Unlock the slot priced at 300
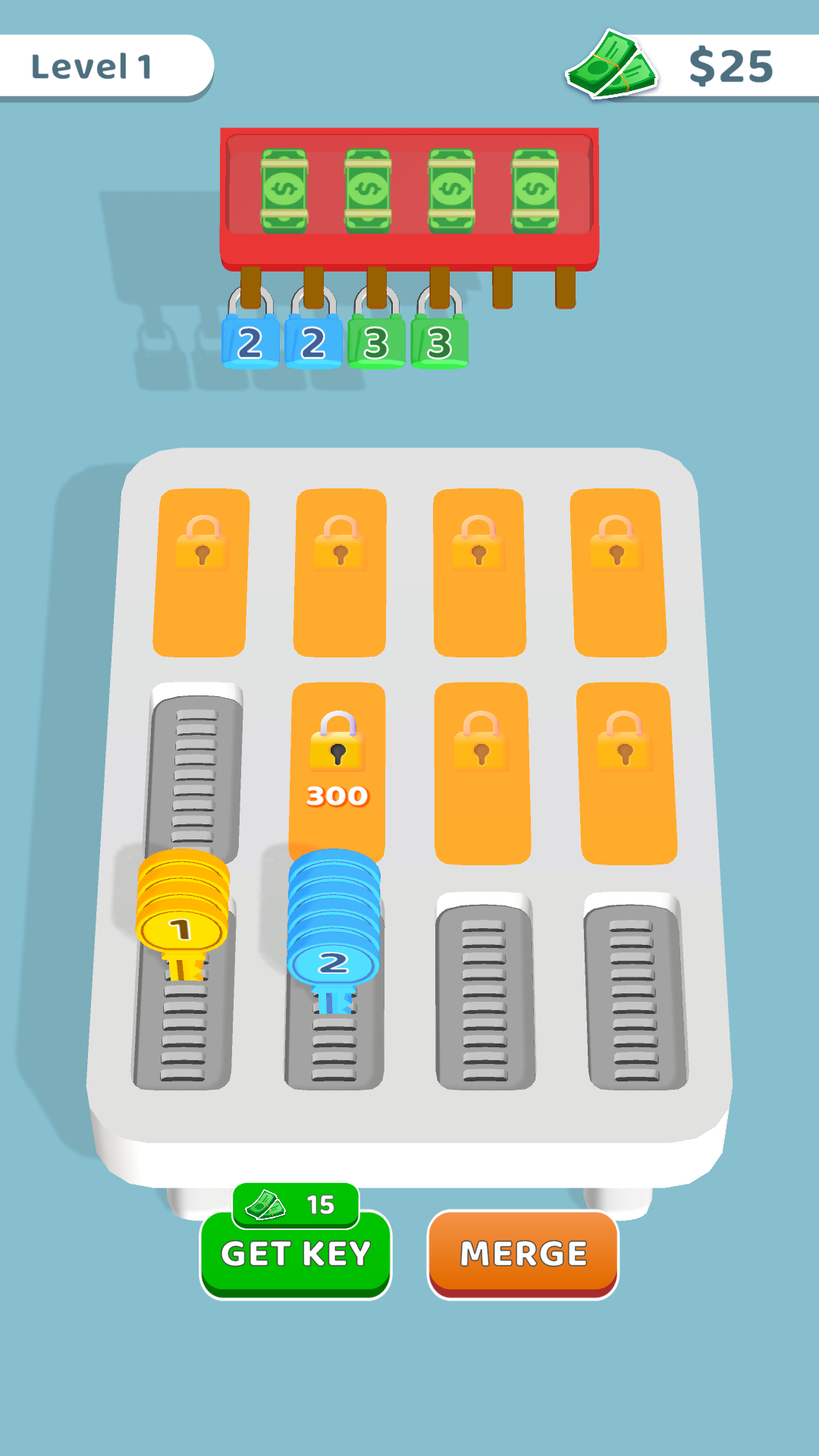The height and width of the screenshot is (1456, 819). (x=337, y=766)
